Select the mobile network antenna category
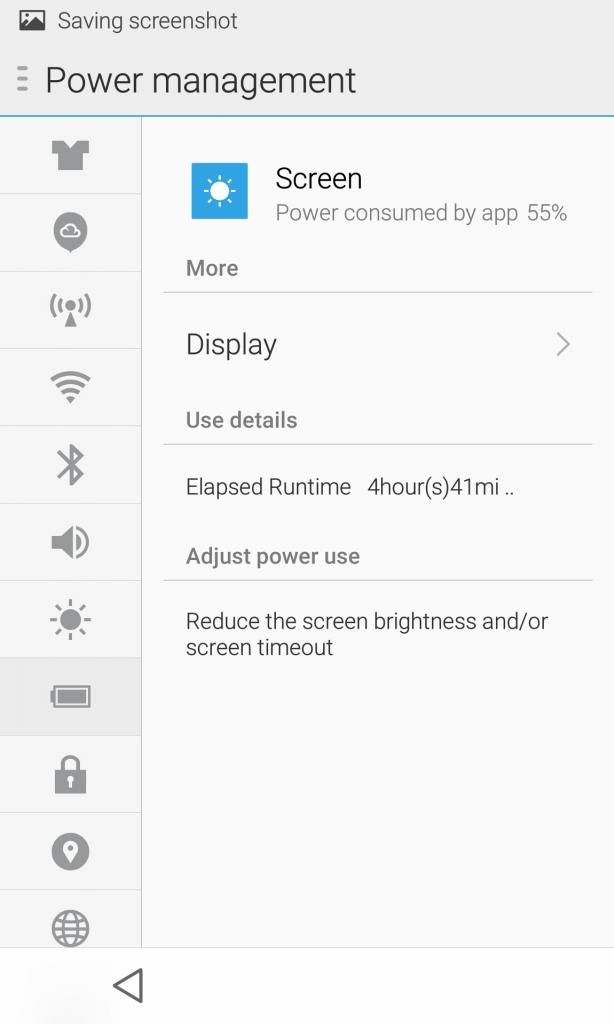Image resolution: width=614 pixels, height=1024 pixels. (x=70, y=310)
